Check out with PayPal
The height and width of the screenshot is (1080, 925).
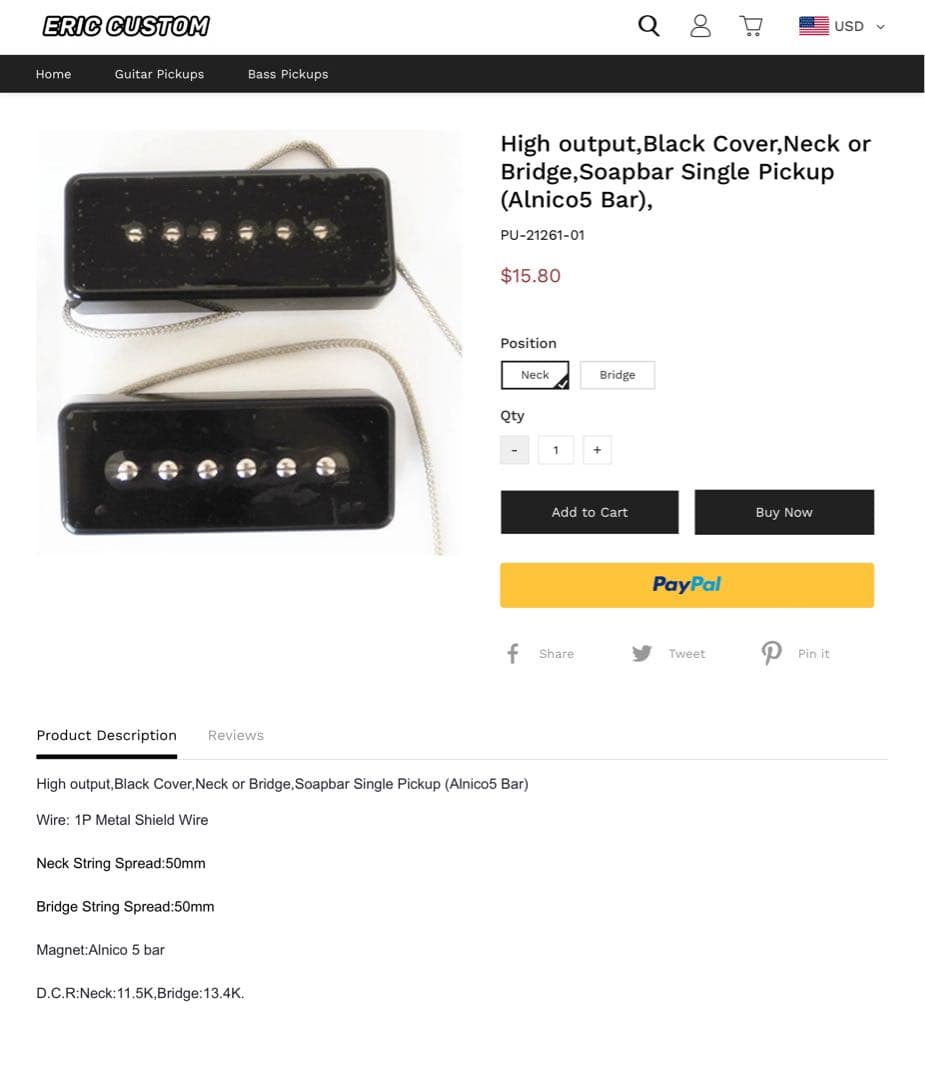point(686,585)
